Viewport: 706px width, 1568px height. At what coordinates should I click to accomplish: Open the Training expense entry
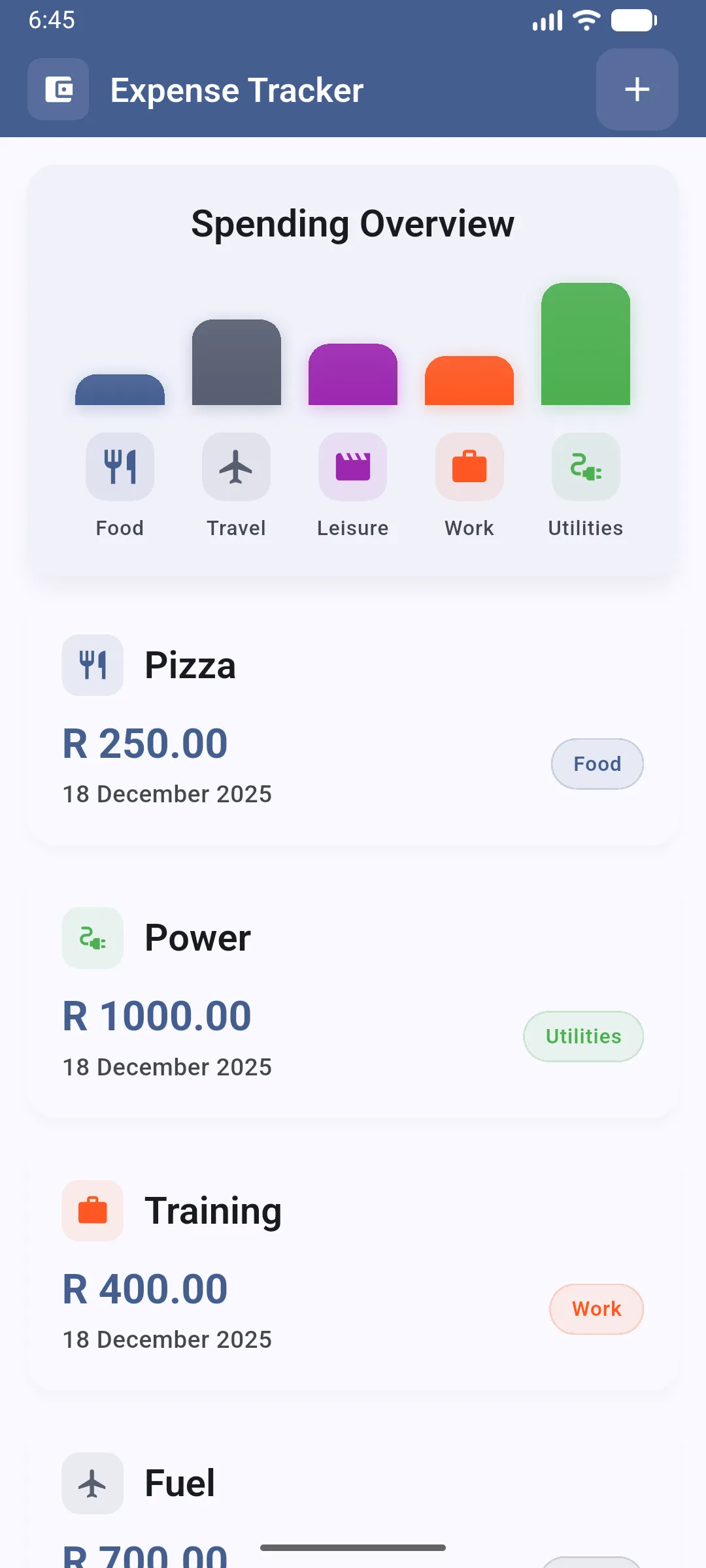coord(353,1274)
